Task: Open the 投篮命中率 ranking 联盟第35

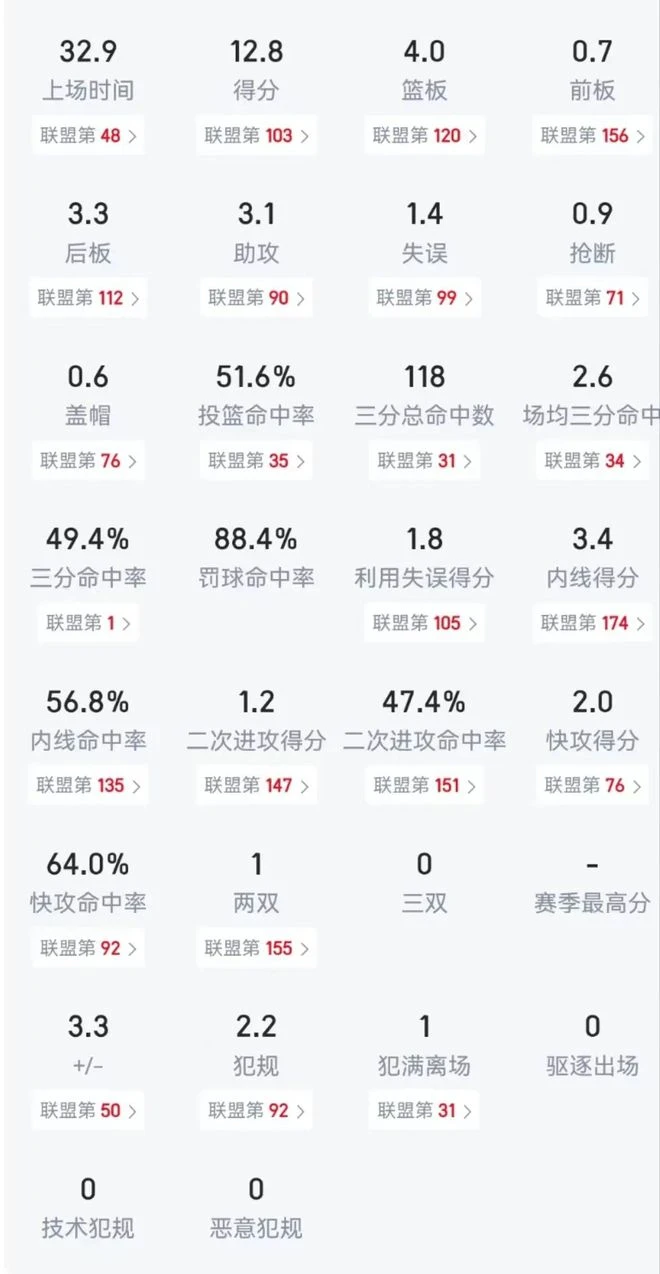Action: 257,461
